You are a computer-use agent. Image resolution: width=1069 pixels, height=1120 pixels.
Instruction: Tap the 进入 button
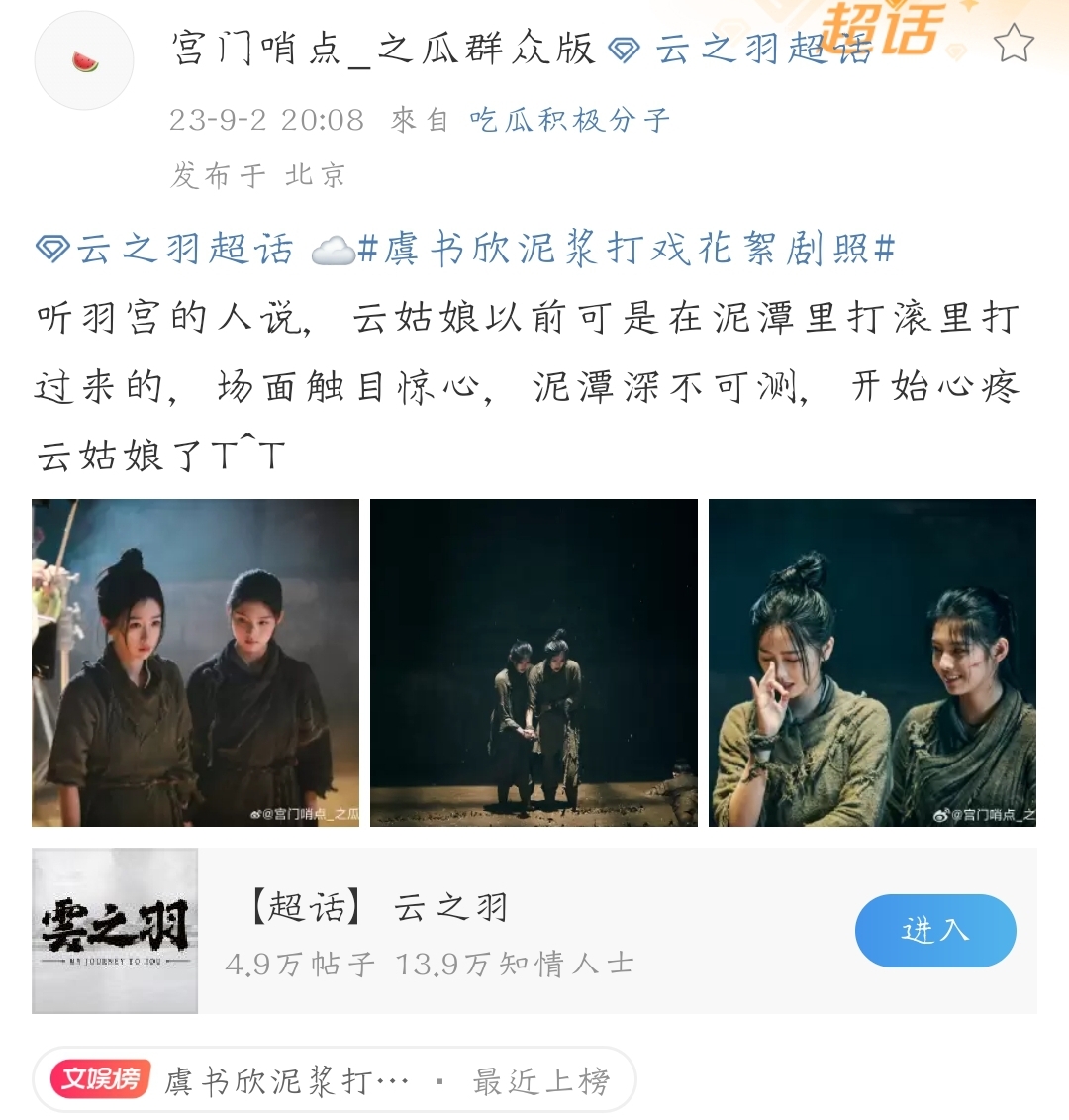pos(934,931)
